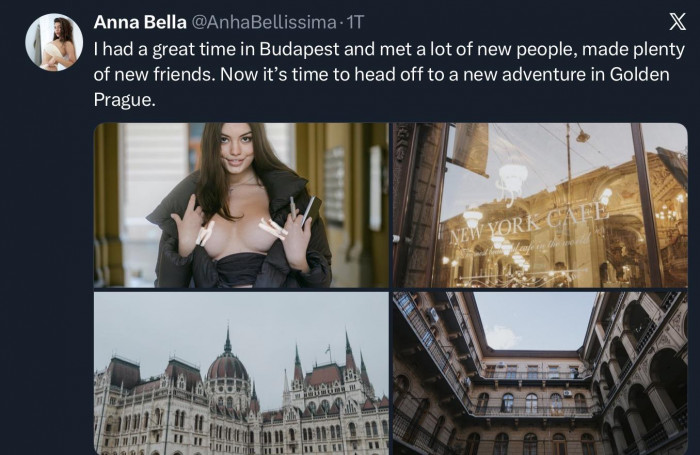The image size is (700, 455).
Task: Enlarge the courtyard building photo
Action: click(539, 372)
